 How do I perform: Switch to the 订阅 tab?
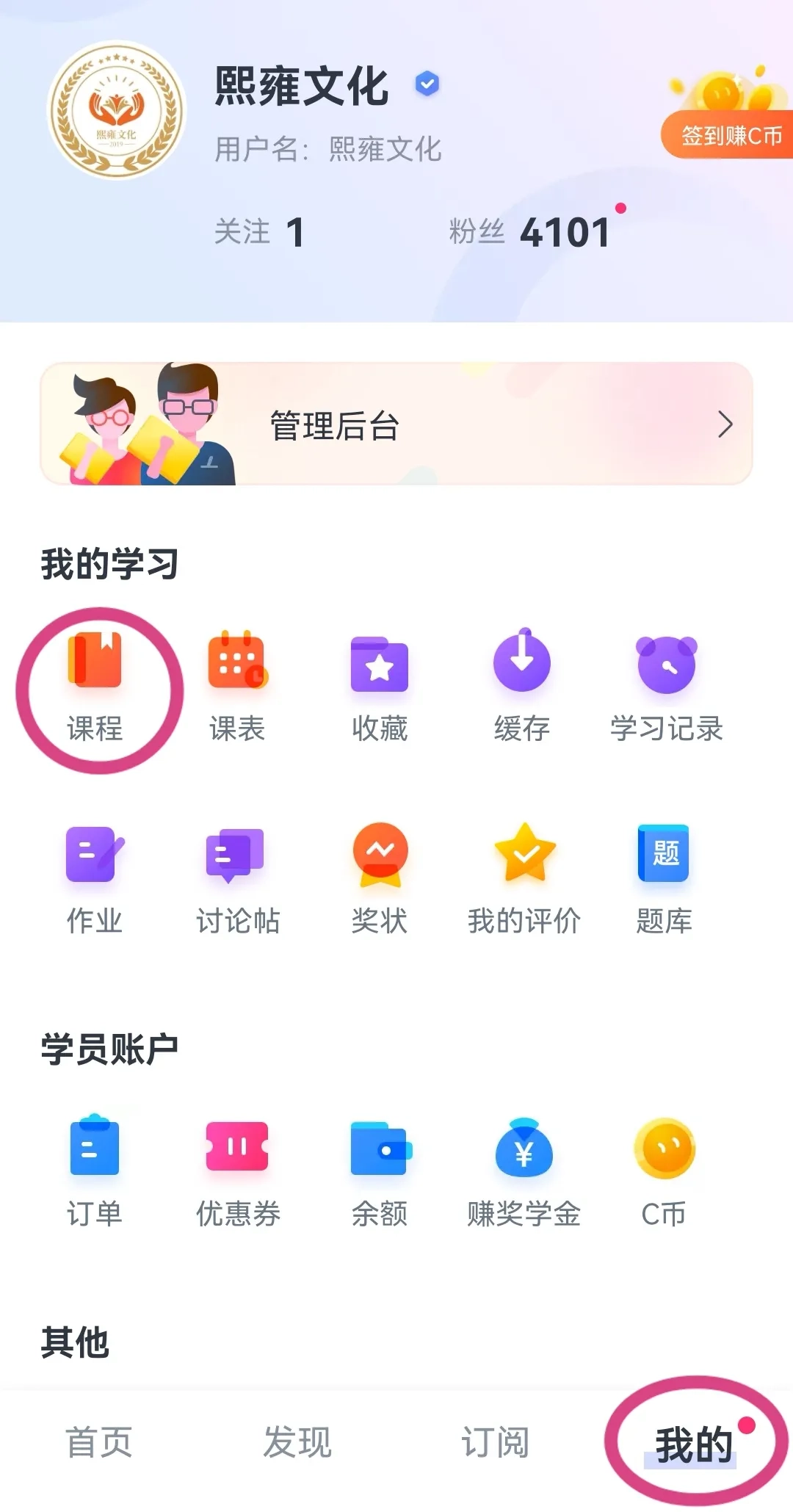point(496,1442)
